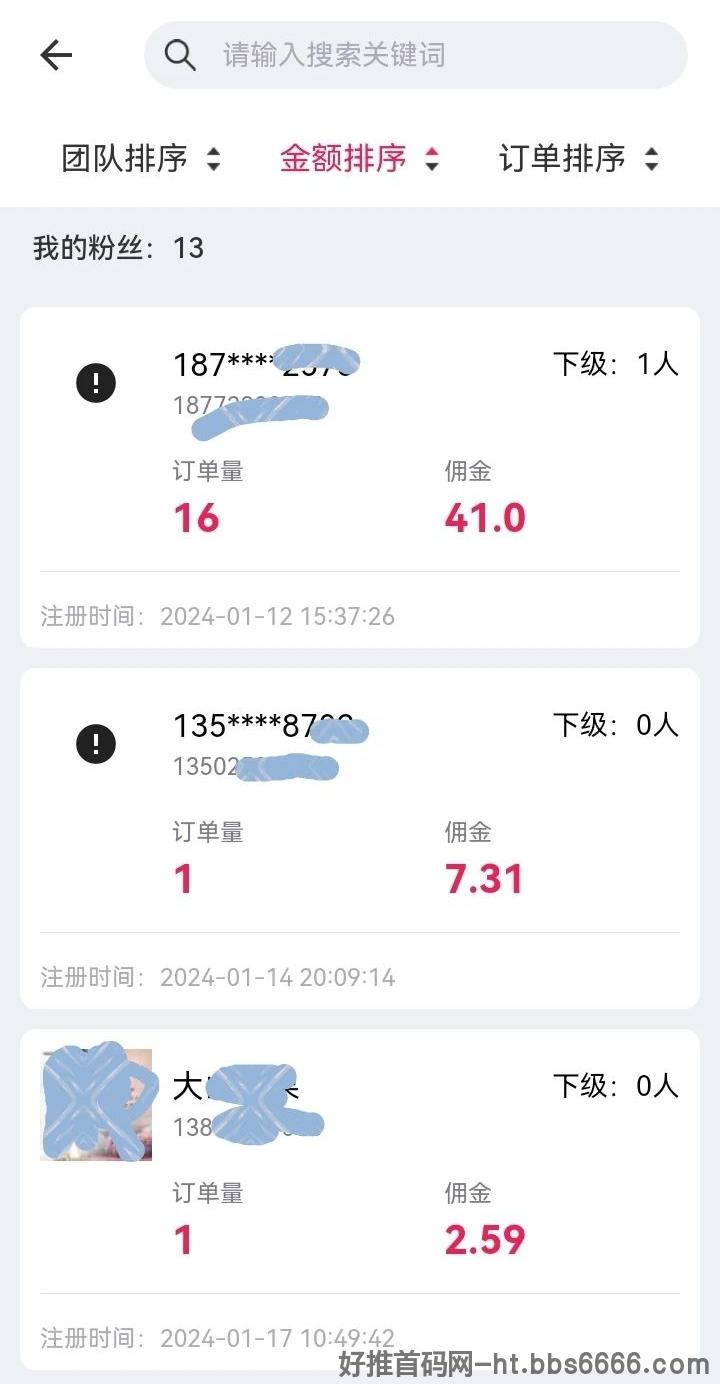Go back with the arrow icon
Screen dimensions: 720x1384
click(x=56, y=55)
